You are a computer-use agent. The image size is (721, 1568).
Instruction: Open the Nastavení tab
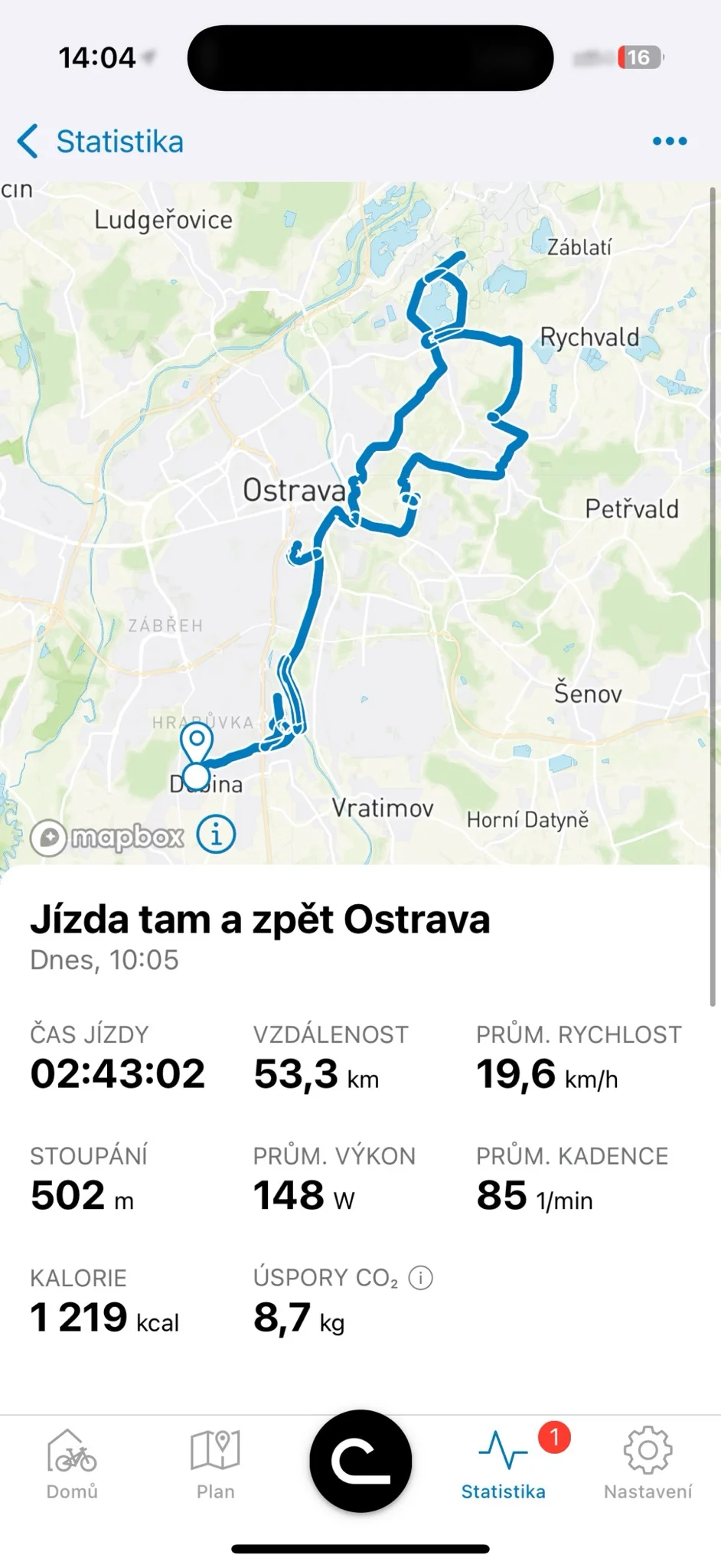tap(648, 1464)
